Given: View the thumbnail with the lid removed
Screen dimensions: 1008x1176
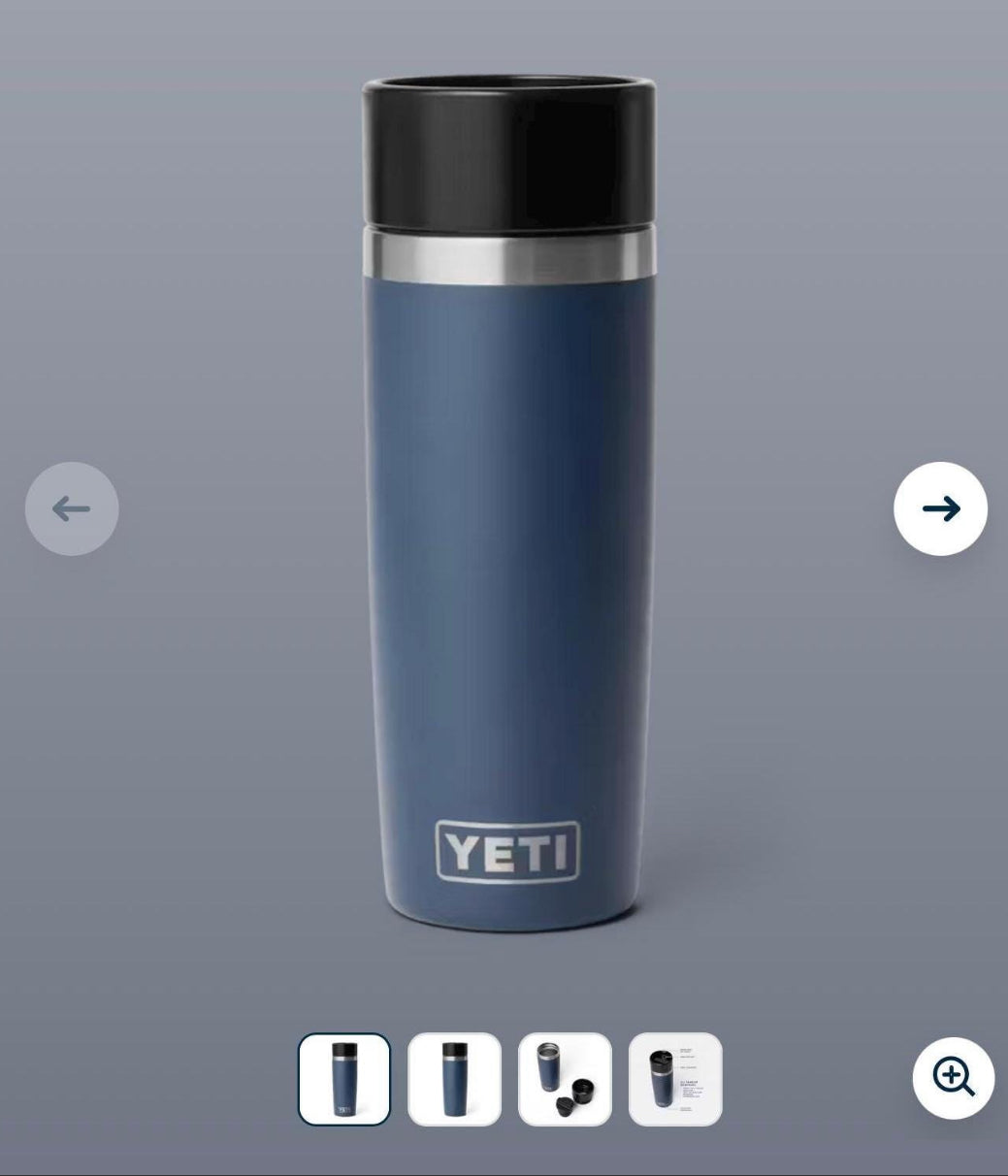Looking at the screenshot, I should pyautogui.click(x=565, y=1079).
